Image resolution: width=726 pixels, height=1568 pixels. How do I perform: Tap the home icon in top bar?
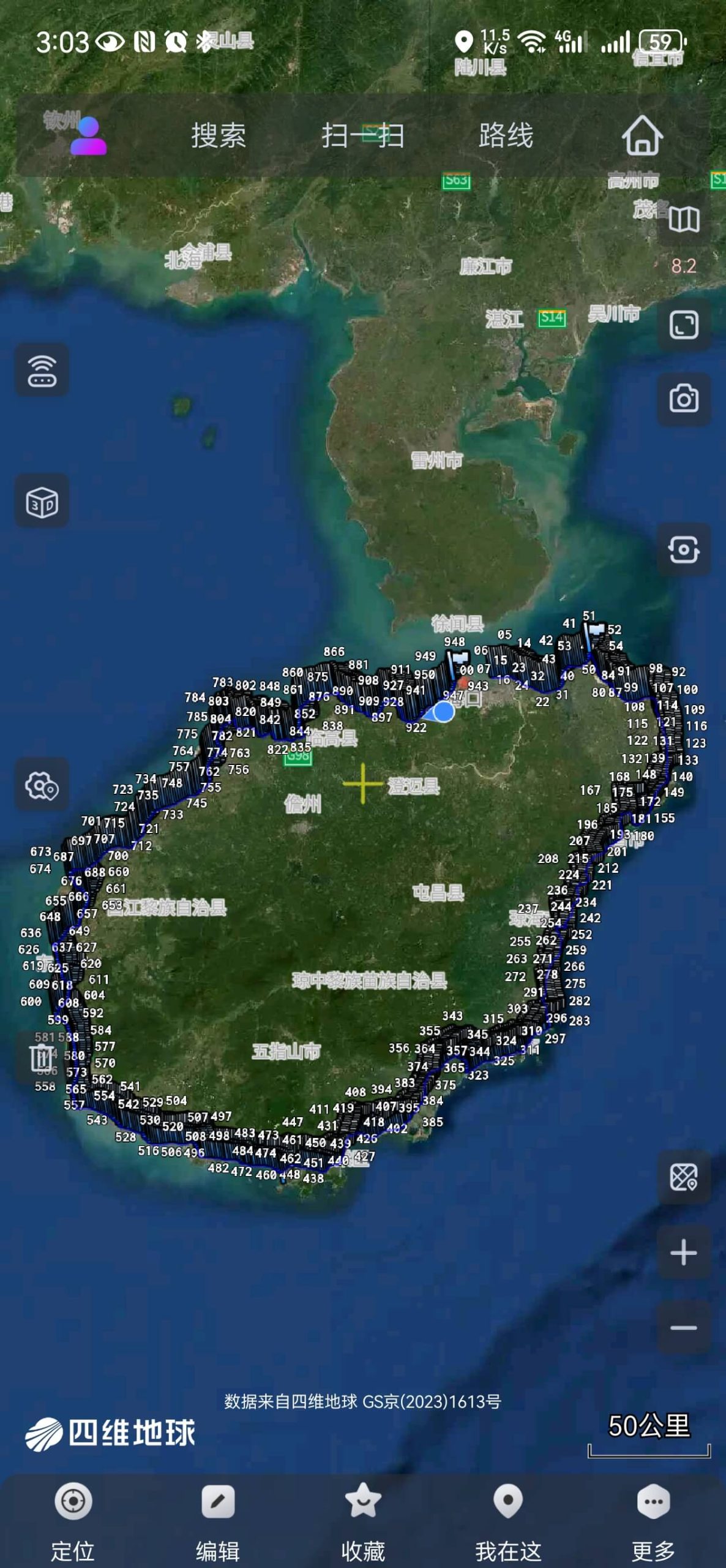point(642,135)
